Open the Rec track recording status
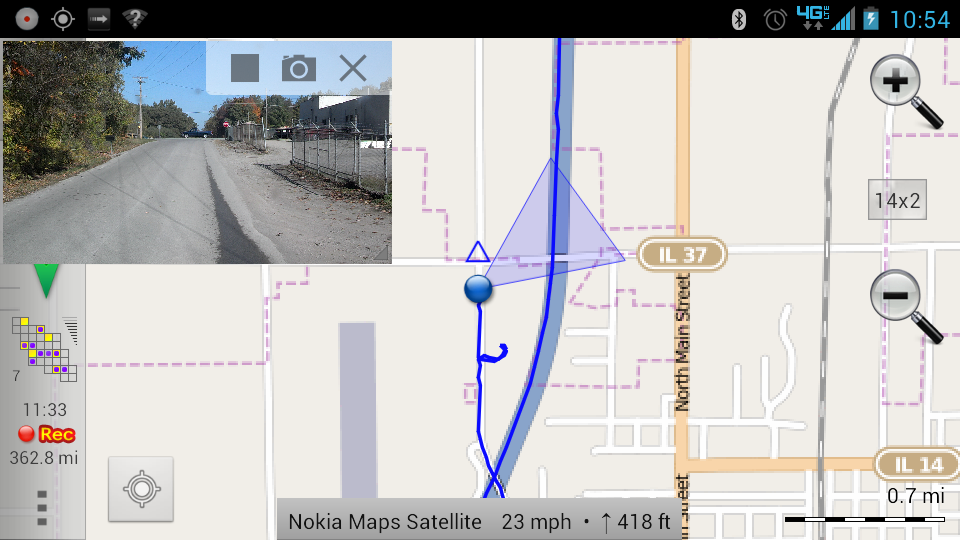This screenshot has height=540, width=960. click(47, 434)
